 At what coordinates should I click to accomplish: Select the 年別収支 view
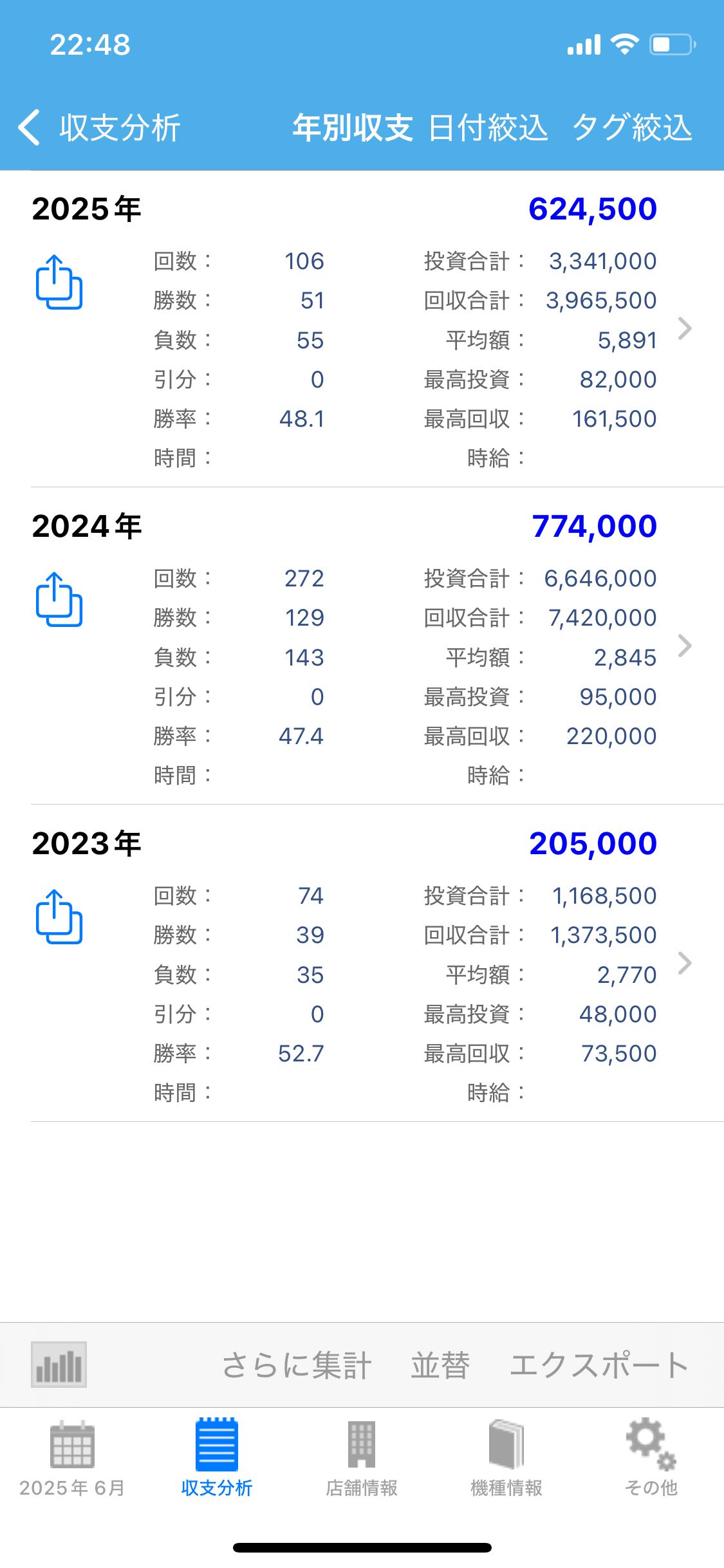[x=353, y=127]
